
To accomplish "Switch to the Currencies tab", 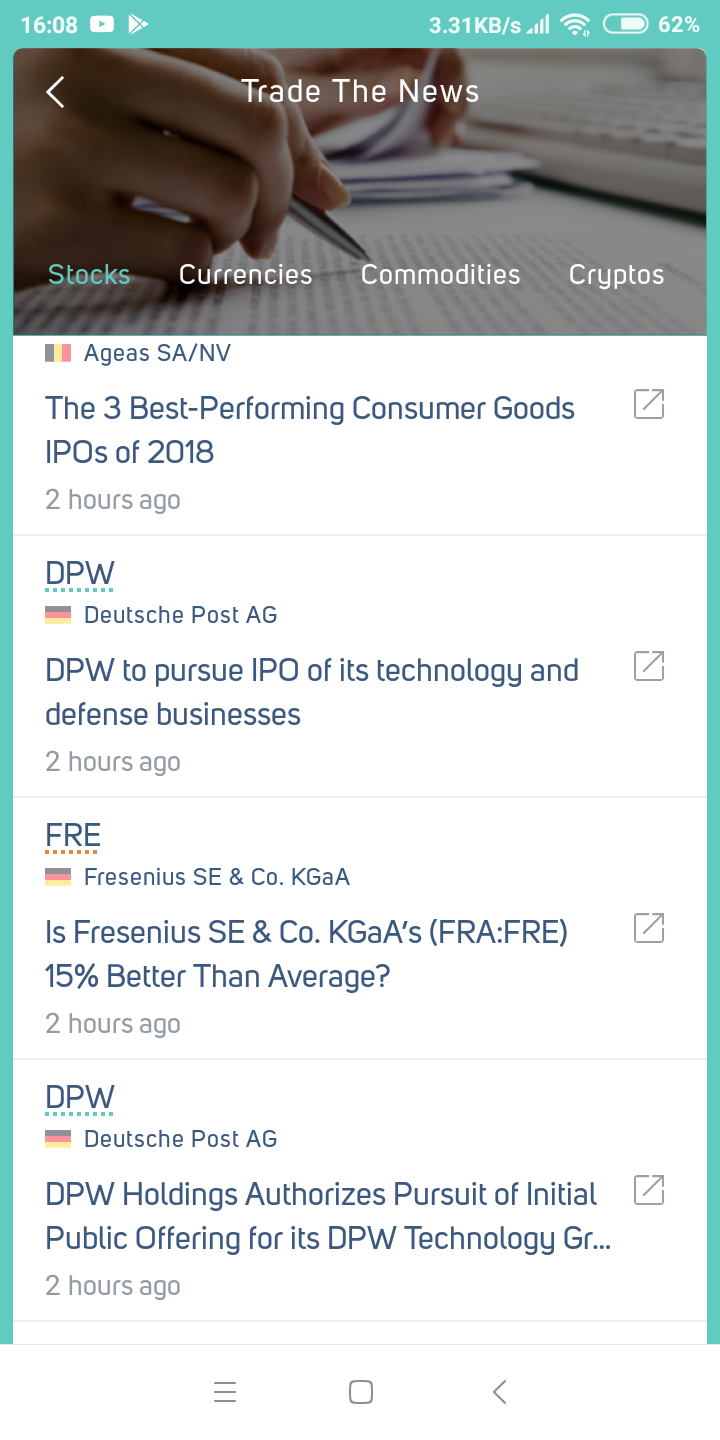I will pyautogui.click(x=245, y=275).
